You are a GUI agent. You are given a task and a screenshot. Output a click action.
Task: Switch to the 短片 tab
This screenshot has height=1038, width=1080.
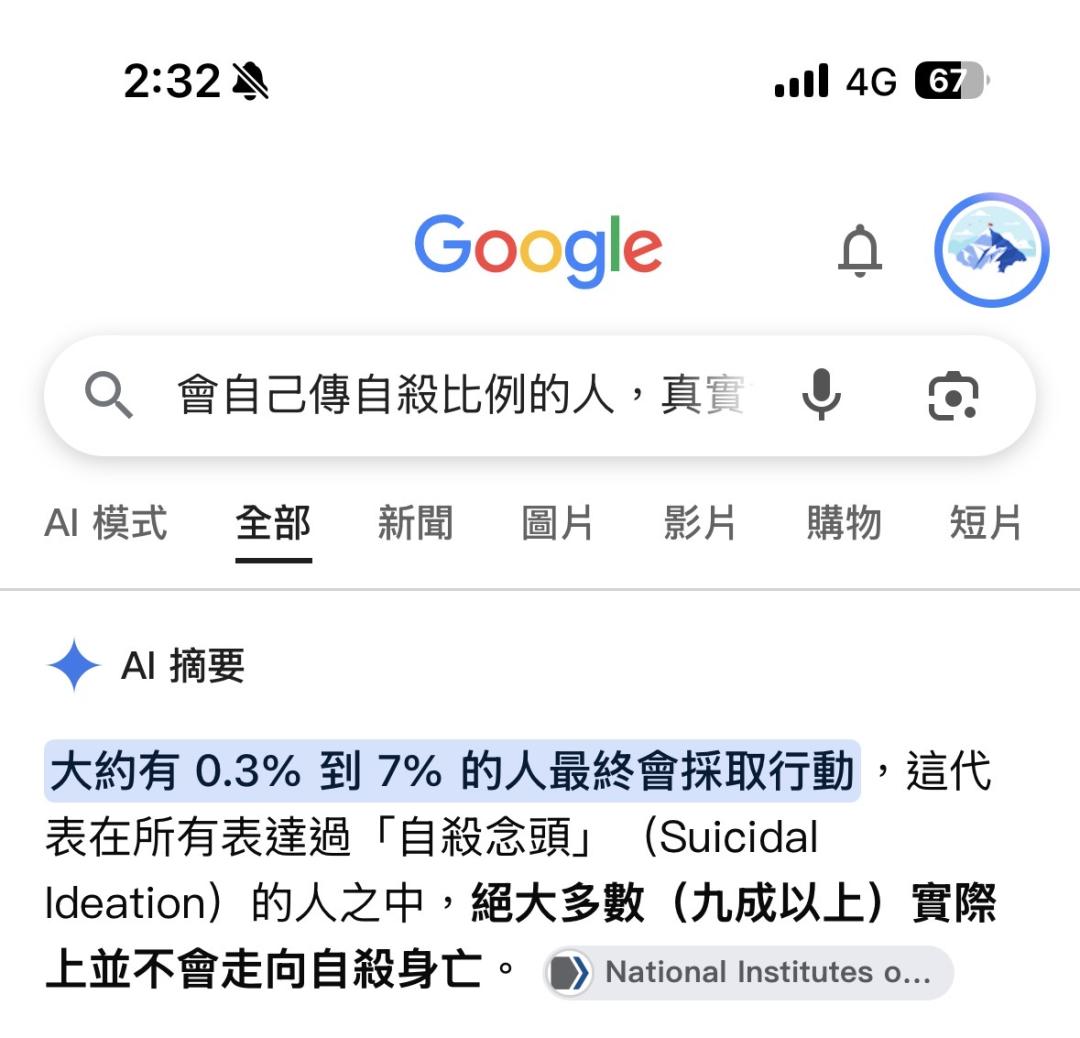[x=985, y=522]
